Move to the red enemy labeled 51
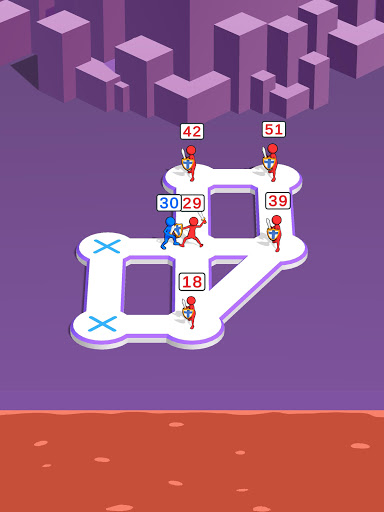Image resolution: width=384 pixels, height=512 pixels. pyautogui.click(x=270, y=162)
